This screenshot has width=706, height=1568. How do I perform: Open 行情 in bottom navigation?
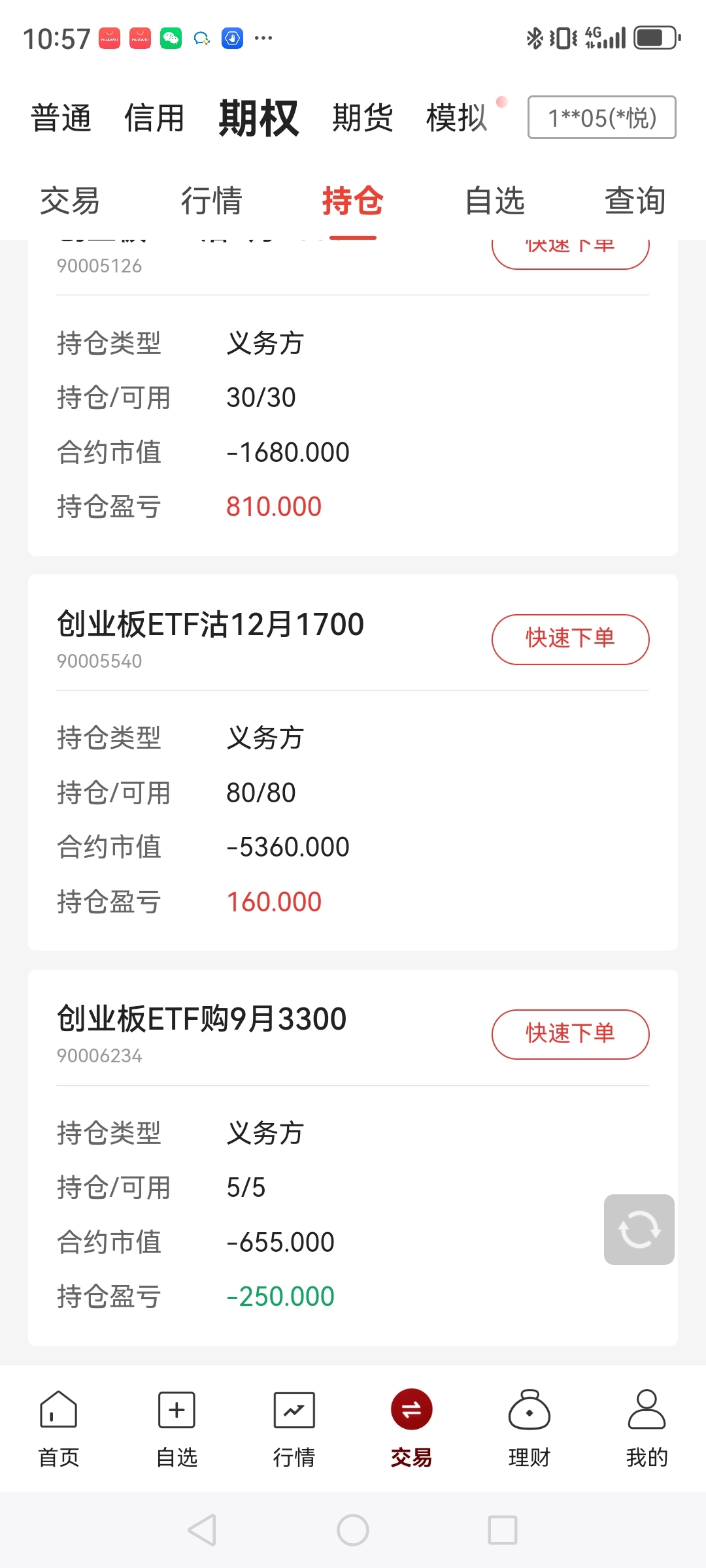294,1428
